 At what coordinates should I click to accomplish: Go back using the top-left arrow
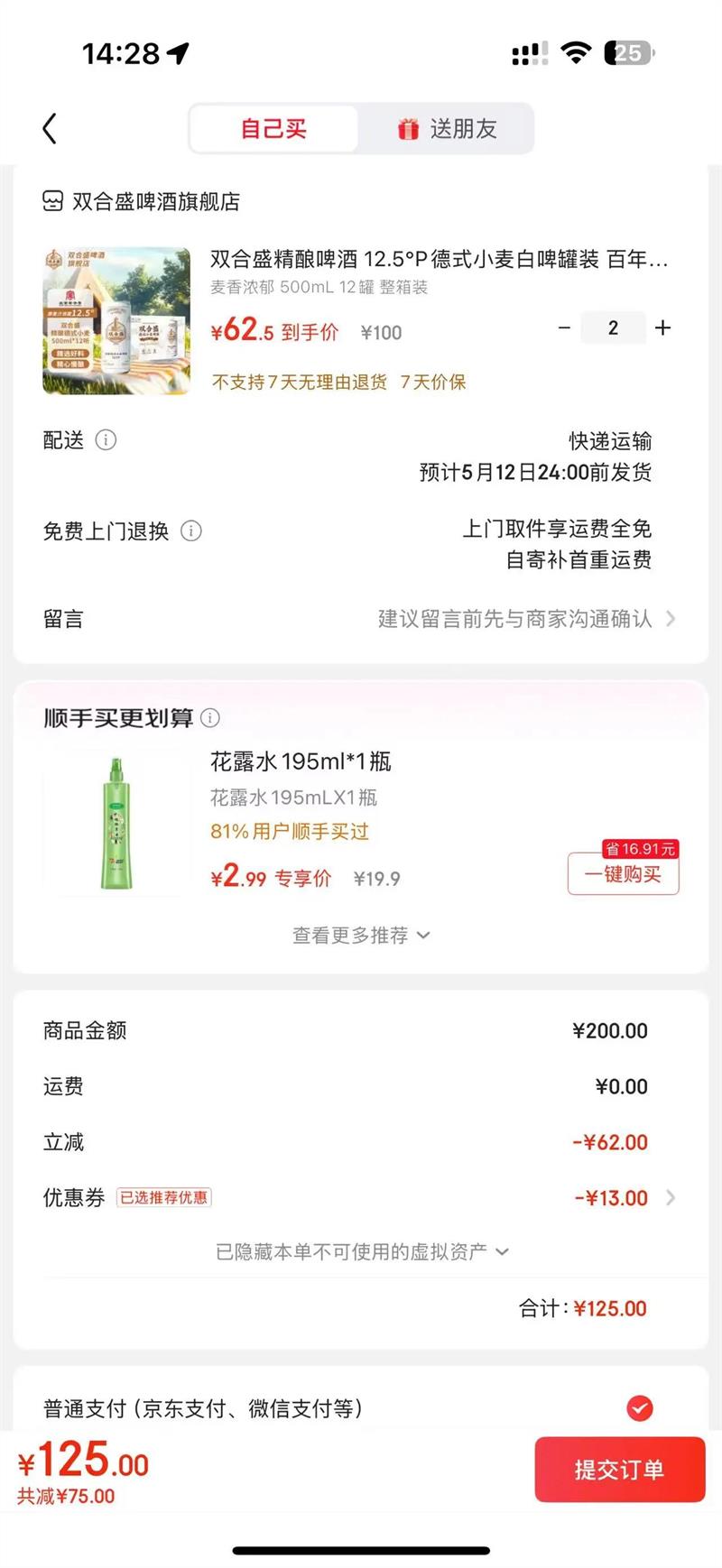click(x=50, y=129)
